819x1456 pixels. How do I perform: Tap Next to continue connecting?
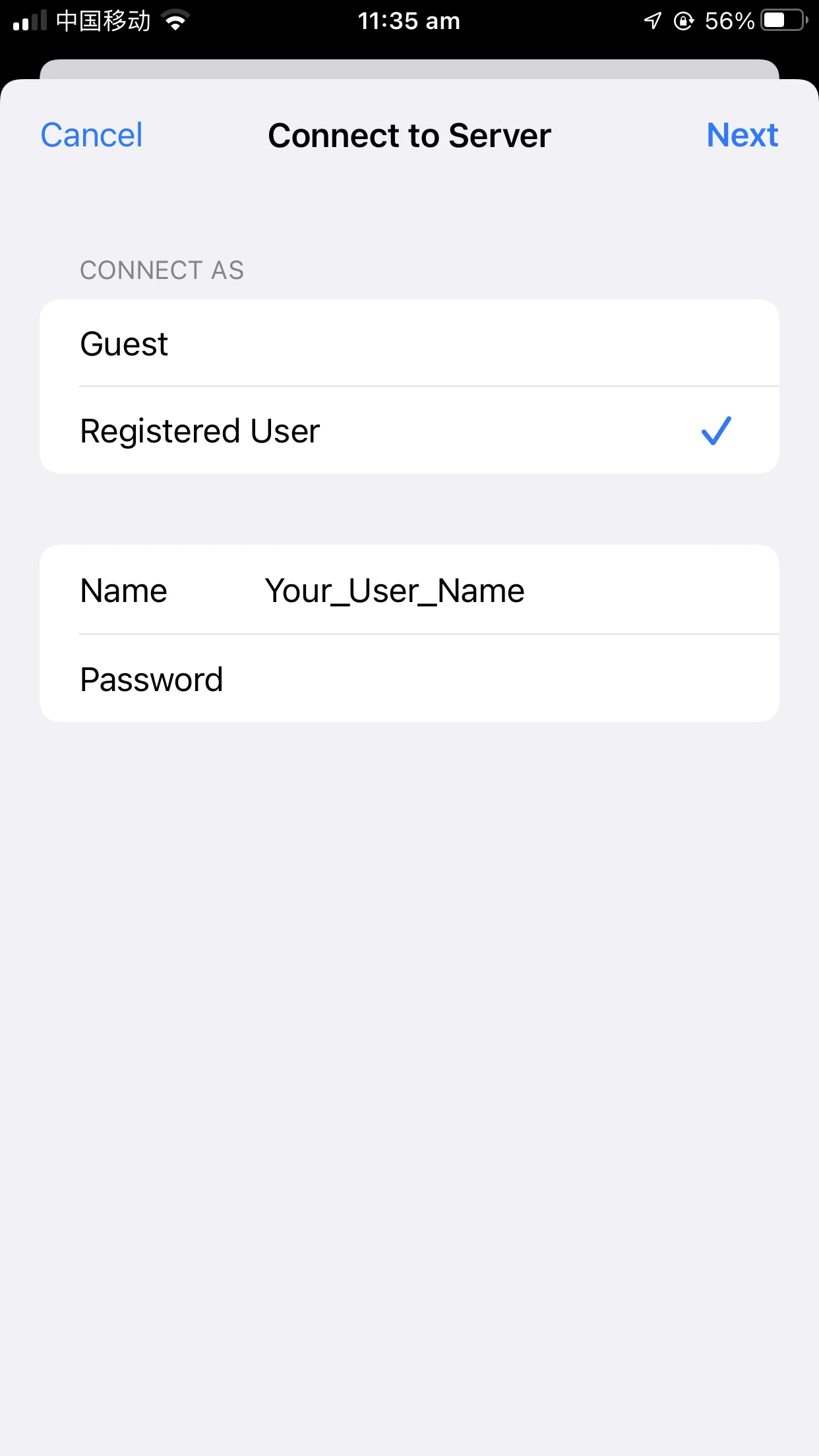point(742,136)
